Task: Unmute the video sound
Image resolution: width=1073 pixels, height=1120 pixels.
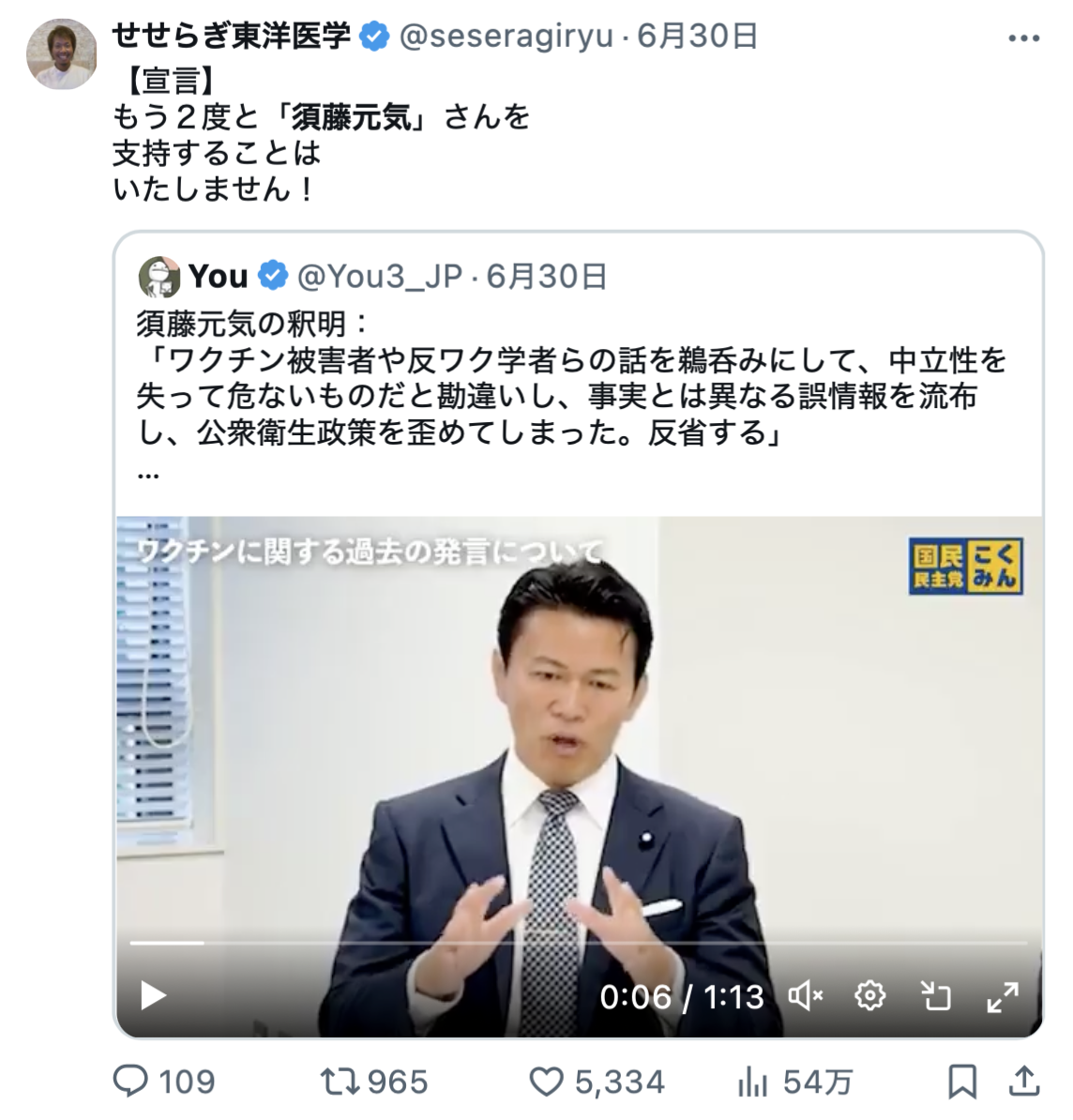Action: pos(804,995)
